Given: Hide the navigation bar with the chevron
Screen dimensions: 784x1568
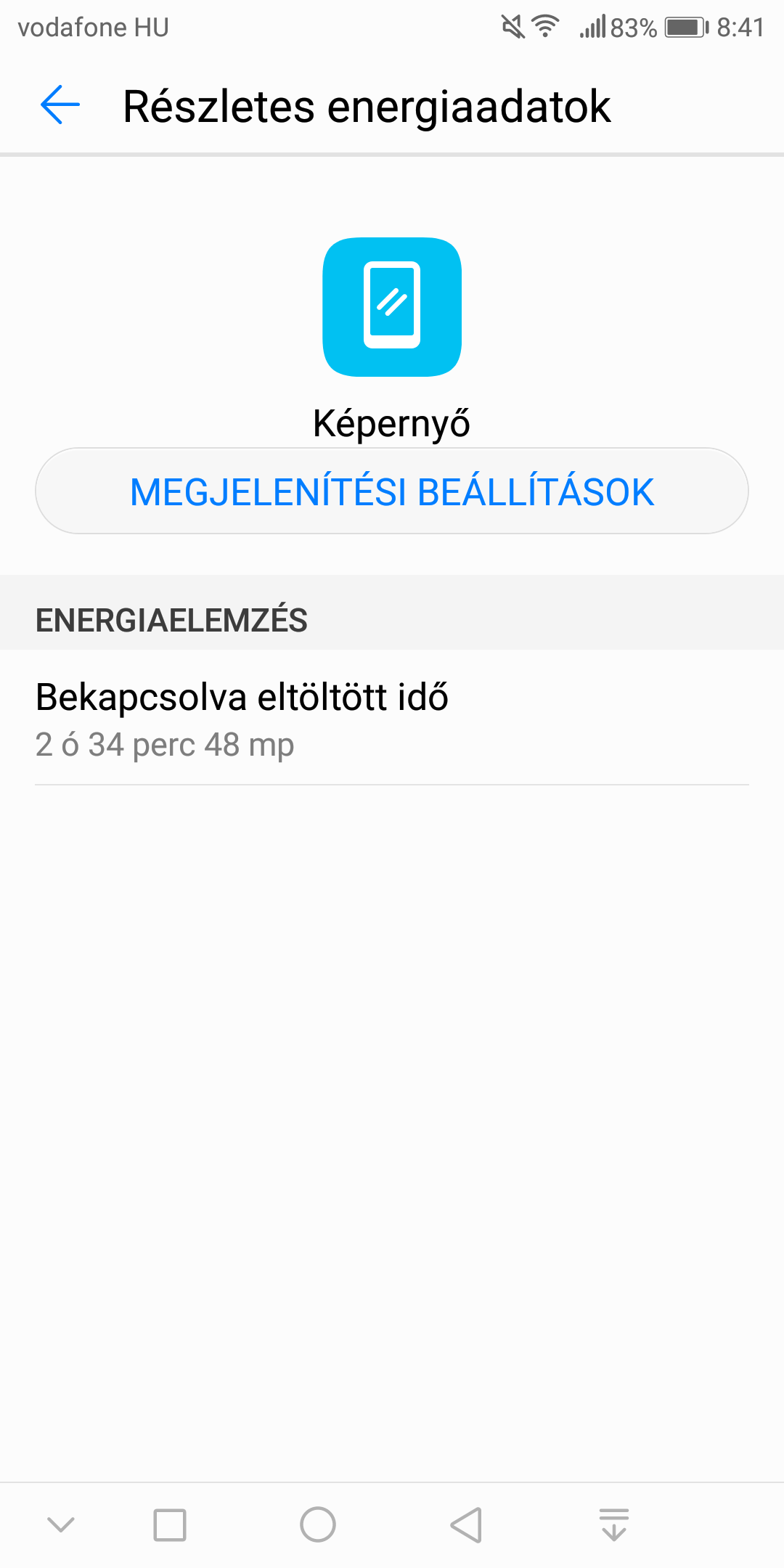Looking at the screenshot, I should coord(61,1524).
